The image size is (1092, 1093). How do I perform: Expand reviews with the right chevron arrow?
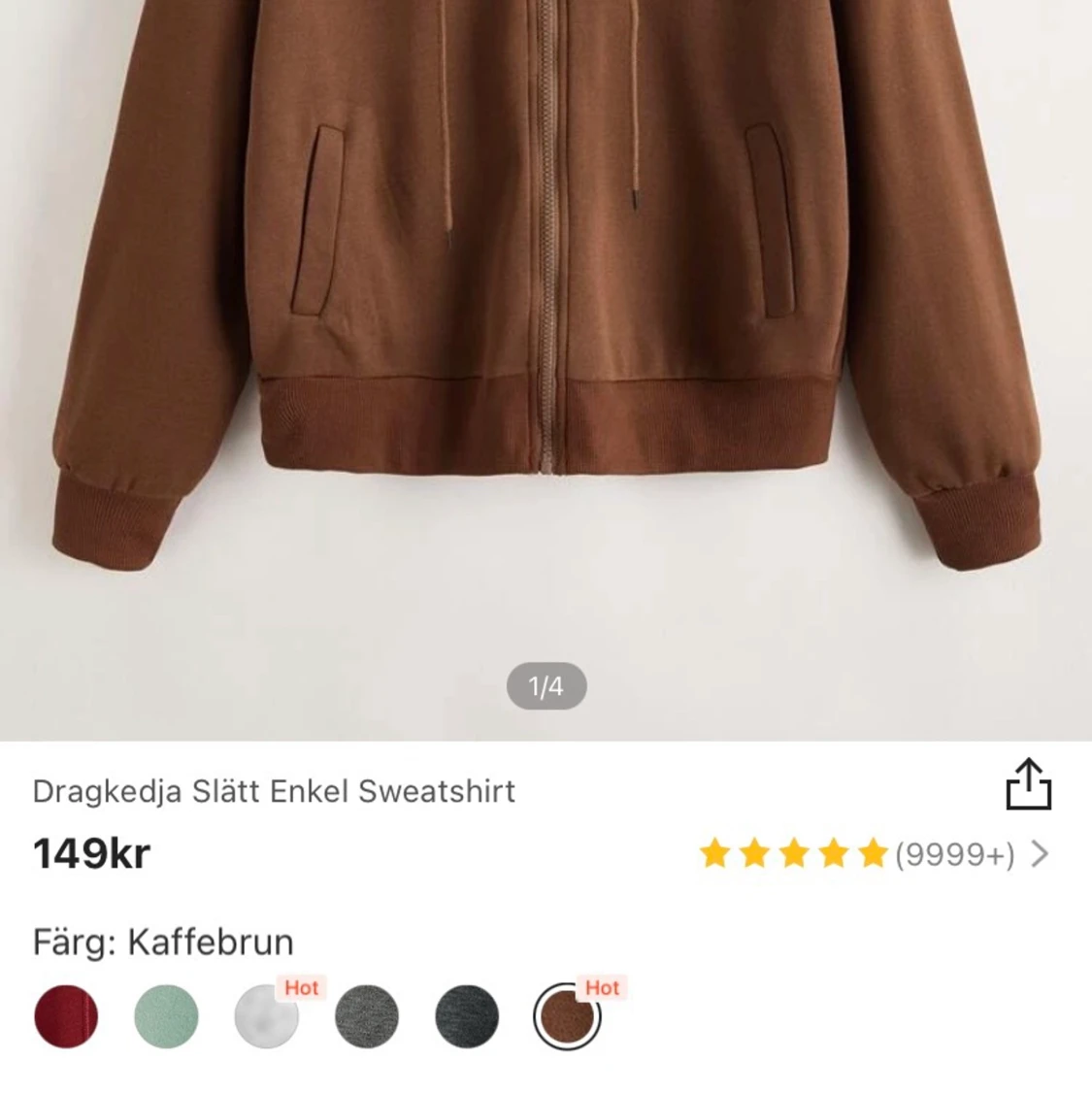click(x=1041, y=854)
